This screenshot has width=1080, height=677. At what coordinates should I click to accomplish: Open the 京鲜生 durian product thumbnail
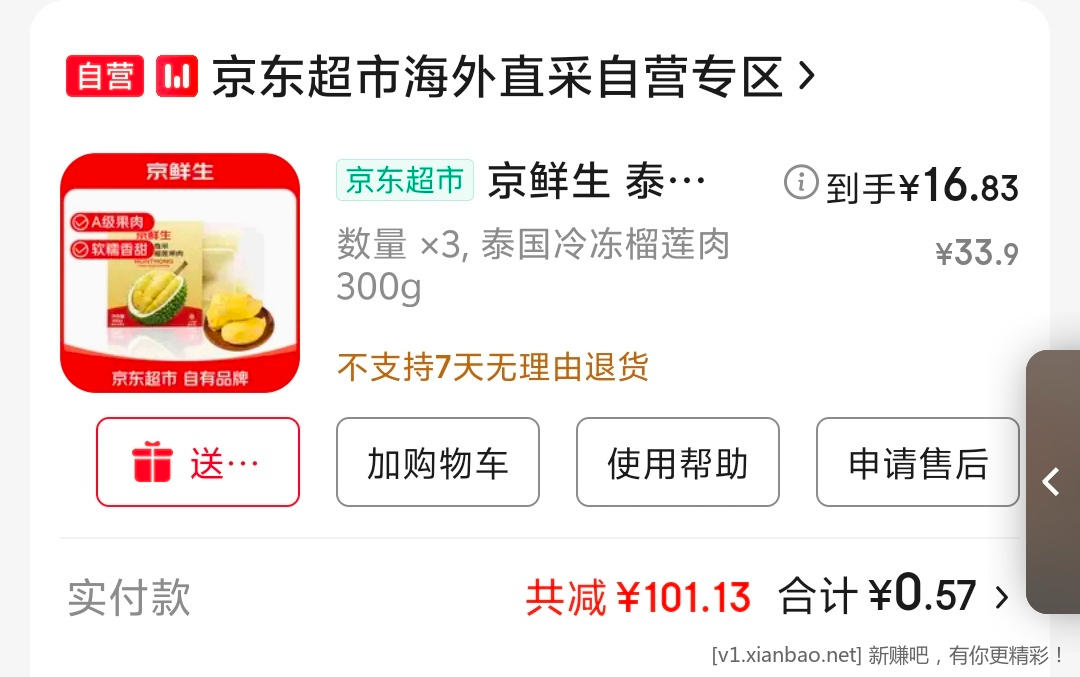click(x=180, y=273)
